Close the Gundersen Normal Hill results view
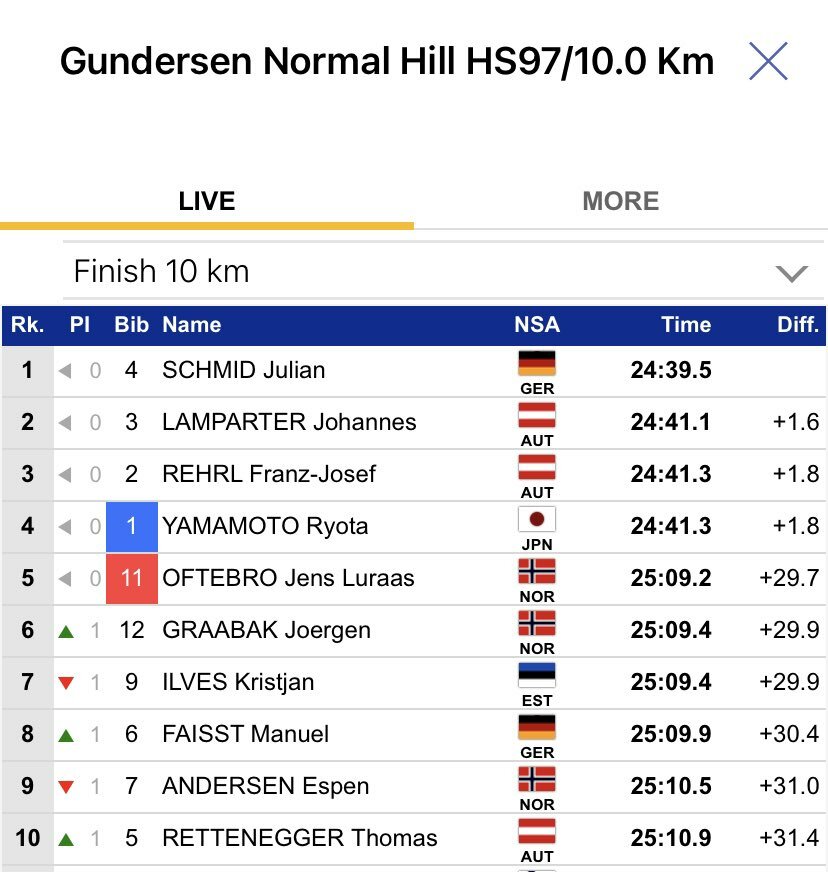828x872 pixels. point(768,62)
